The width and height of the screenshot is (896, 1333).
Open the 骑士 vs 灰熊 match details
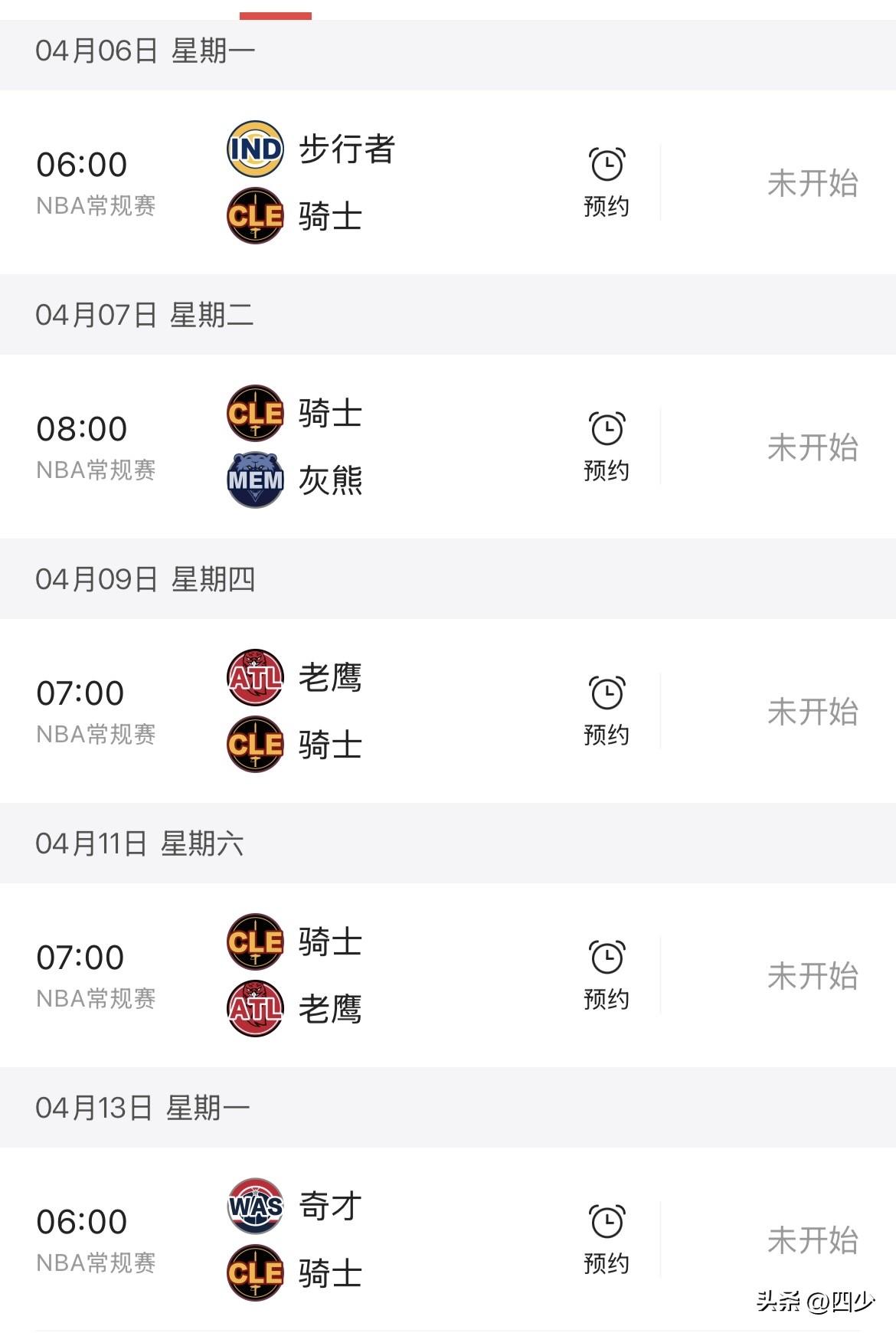(x=448, y=447)
